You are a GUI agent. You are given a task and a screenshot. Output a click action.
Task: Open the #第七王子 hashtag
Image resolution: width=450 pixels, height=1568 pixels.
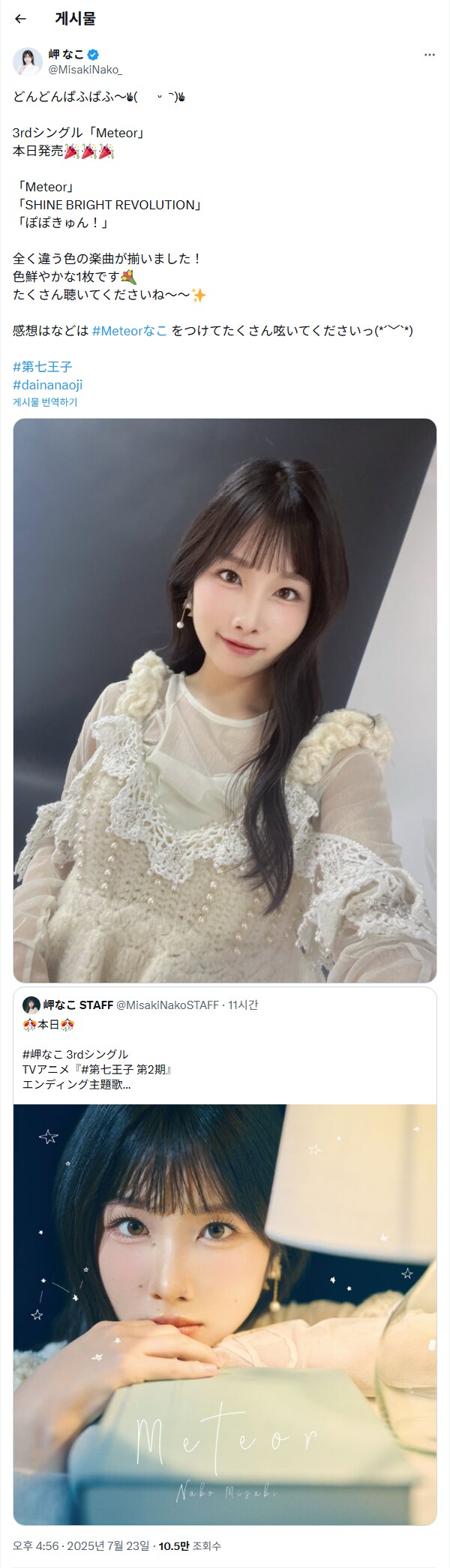(x=43, y=367)
